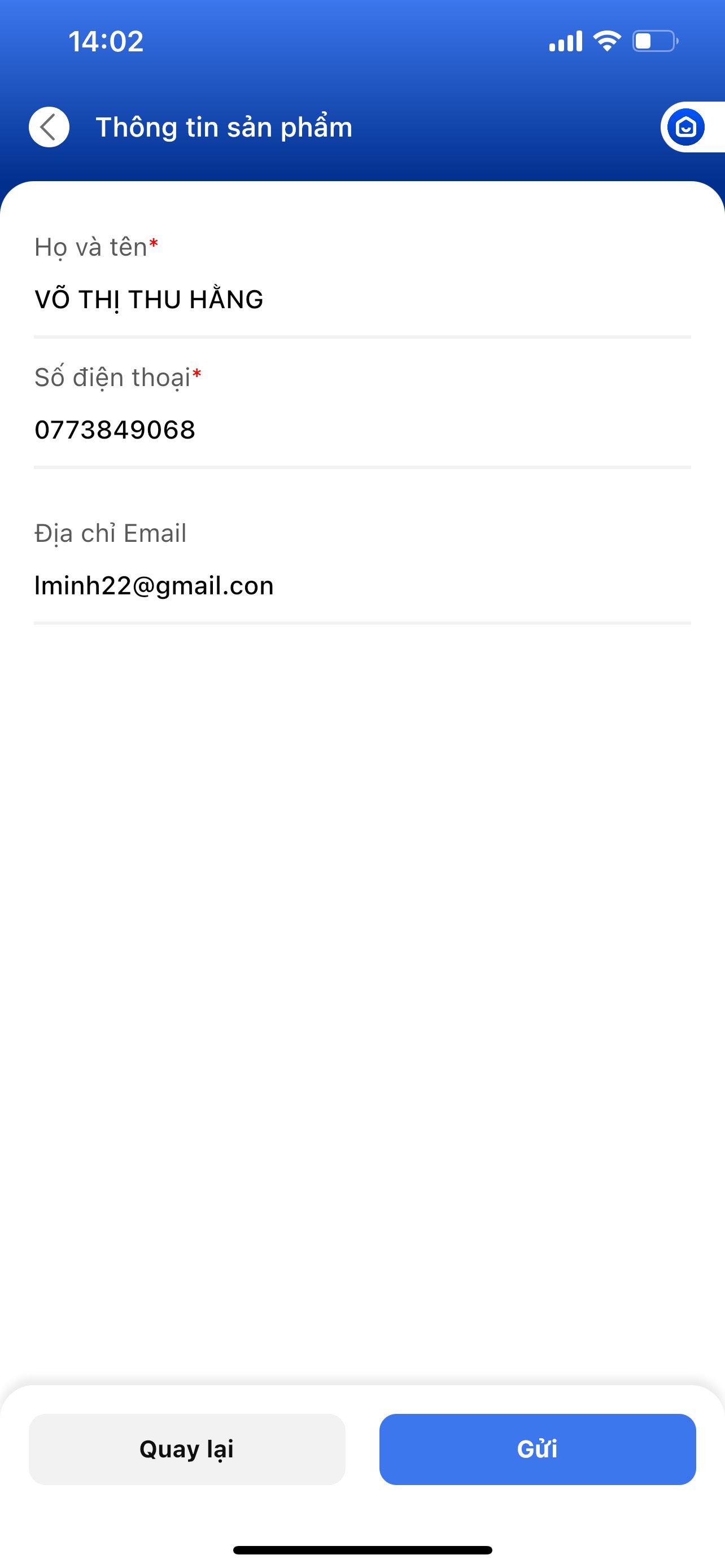Tap the Quay lại button
The height and width of the screenshot is (1568, 725).
[187, 1449]
